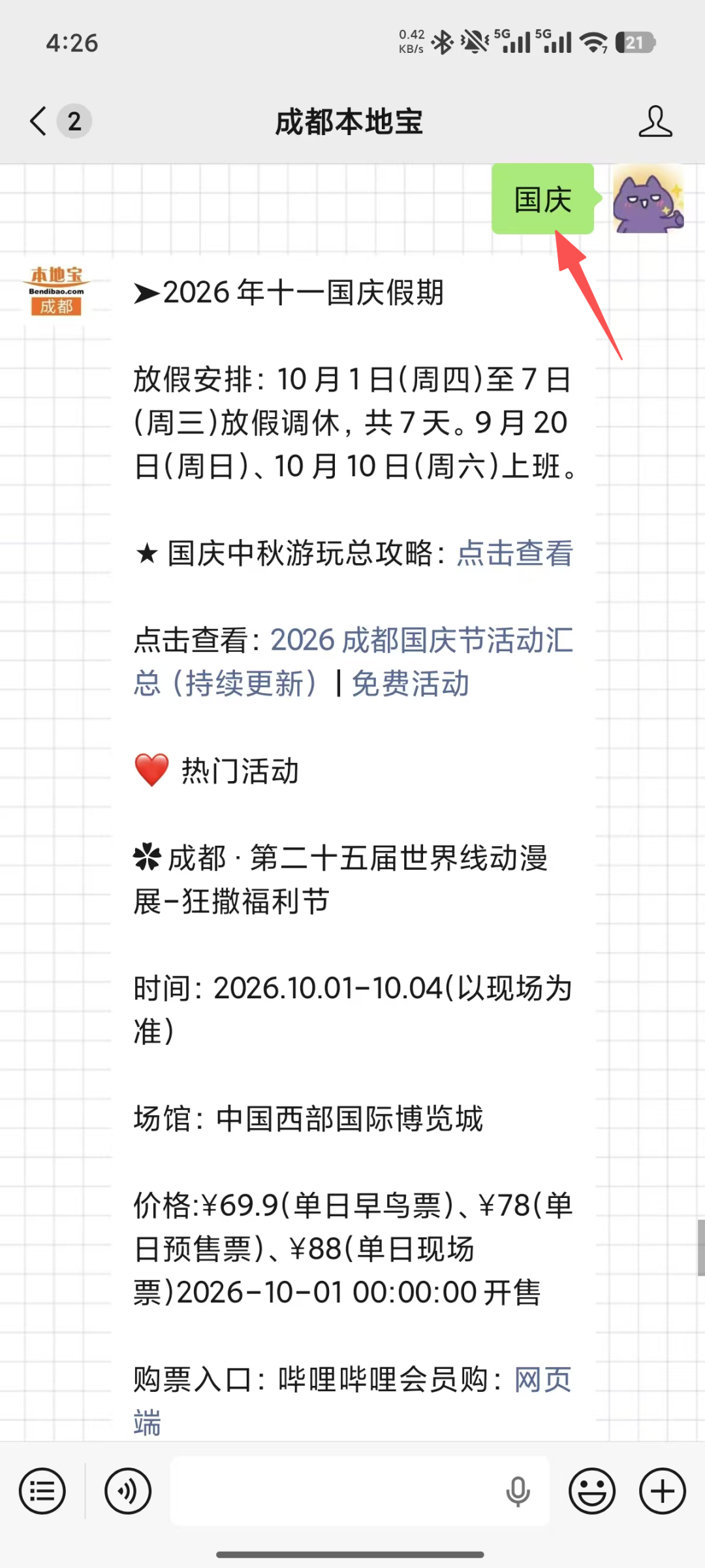Open the emoji sticker panel

point(592,1491)
